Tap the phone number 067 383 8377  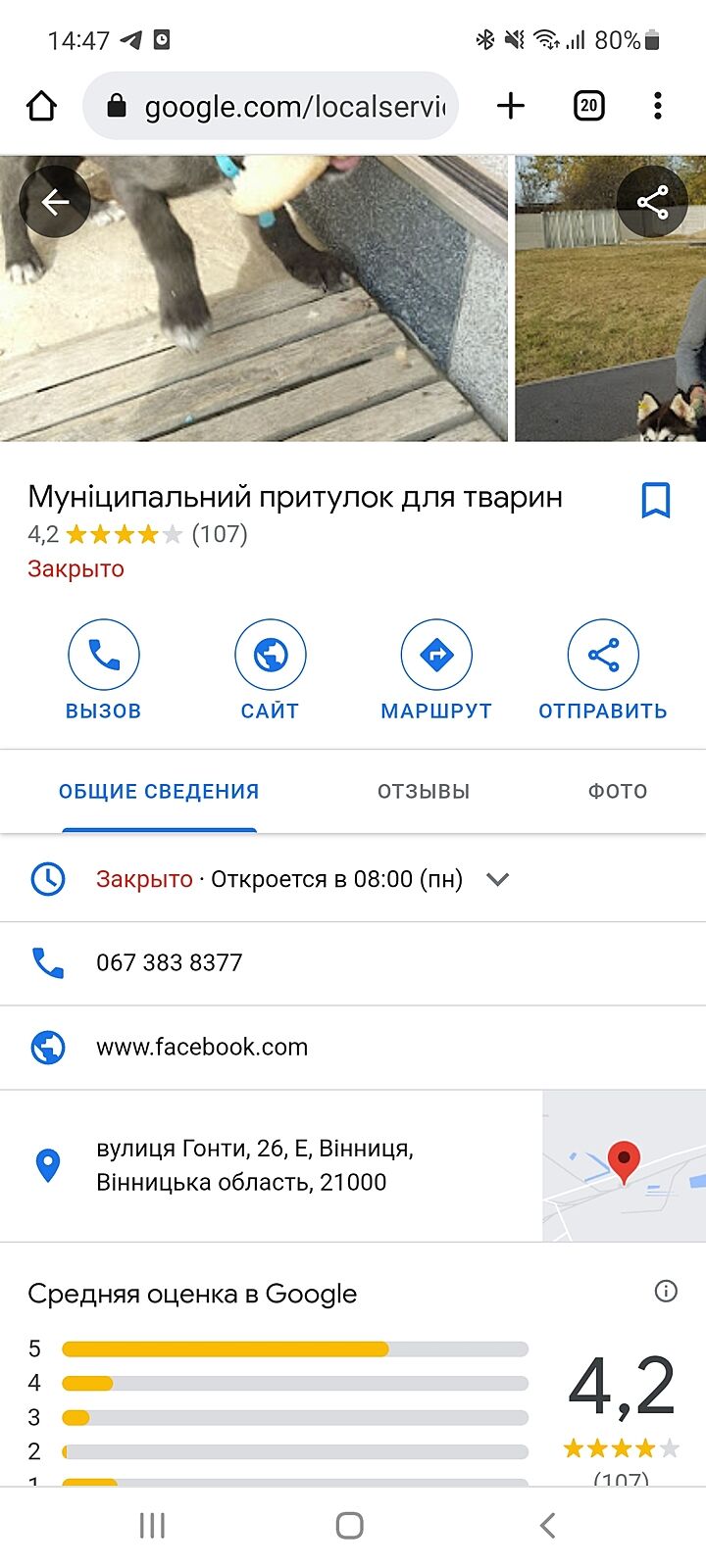click(x=169, y=962)
